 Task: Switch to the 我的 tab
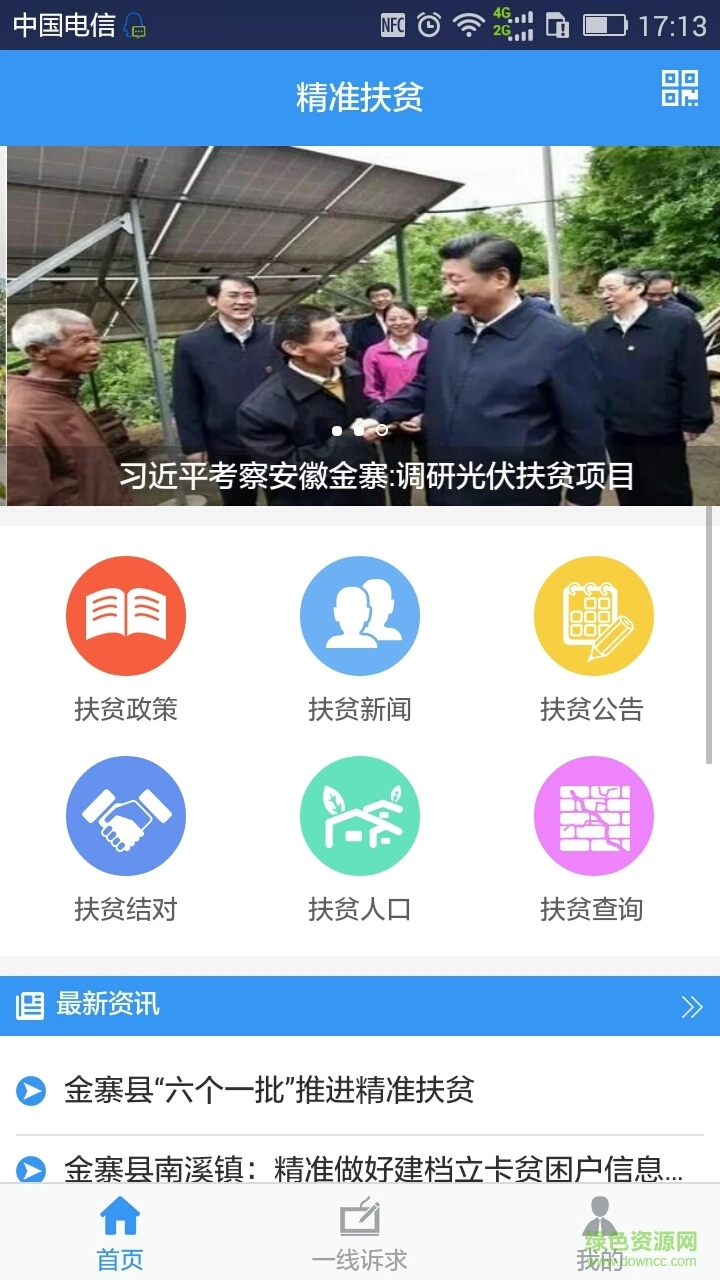pos(600,1230)
